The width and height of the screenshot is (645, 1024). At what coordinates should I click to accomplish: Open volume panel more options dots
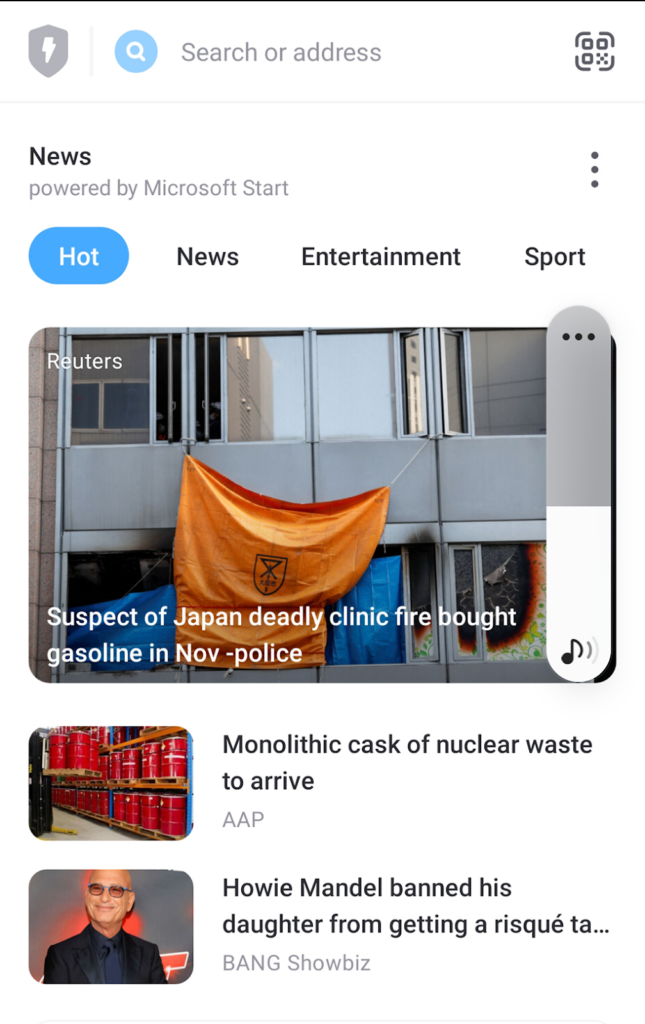(578, 337)
